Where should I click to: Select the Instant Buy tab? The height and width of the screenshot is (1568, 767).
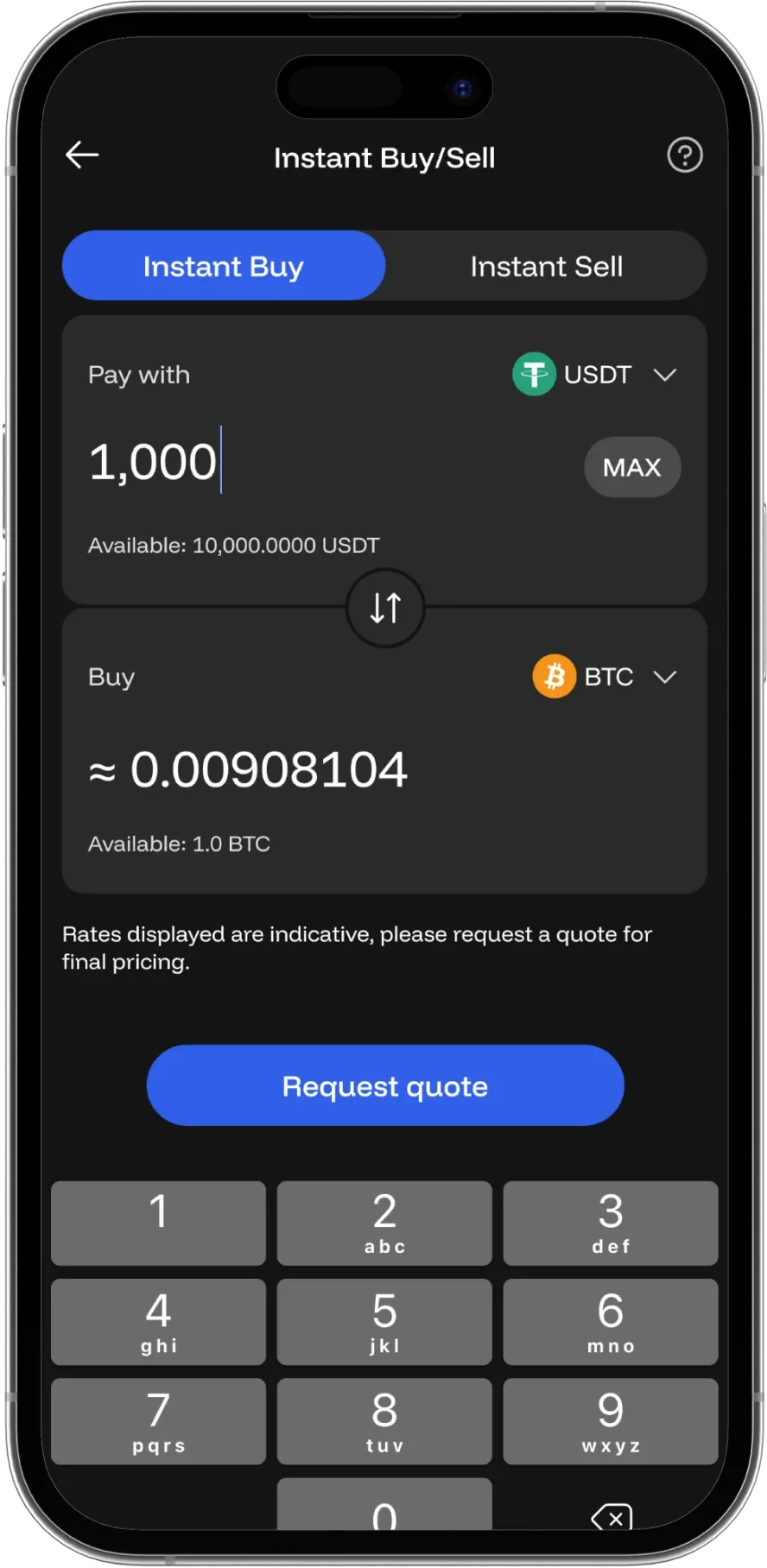[223, 266]
